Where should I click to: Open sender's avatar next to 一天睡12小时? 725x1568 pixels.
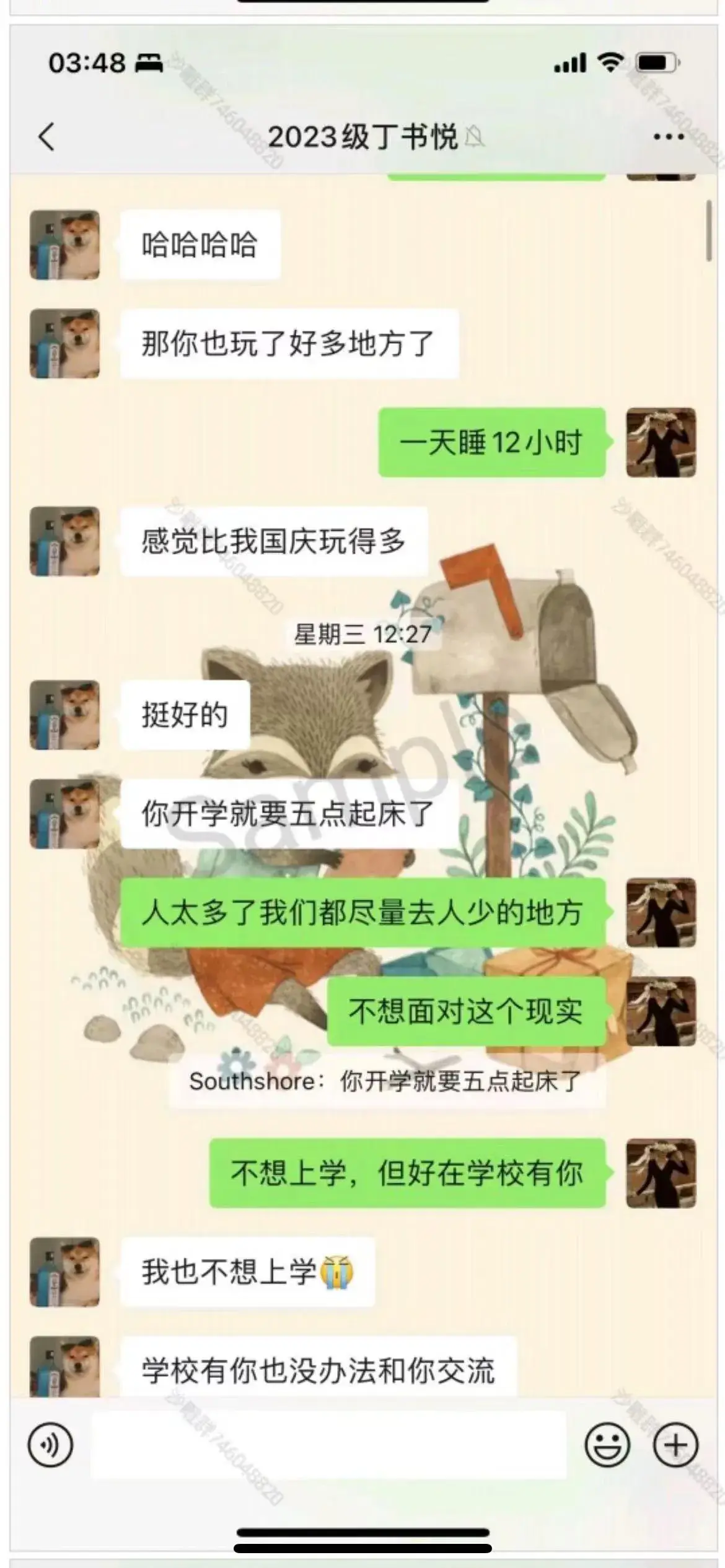tap(661, 442)
